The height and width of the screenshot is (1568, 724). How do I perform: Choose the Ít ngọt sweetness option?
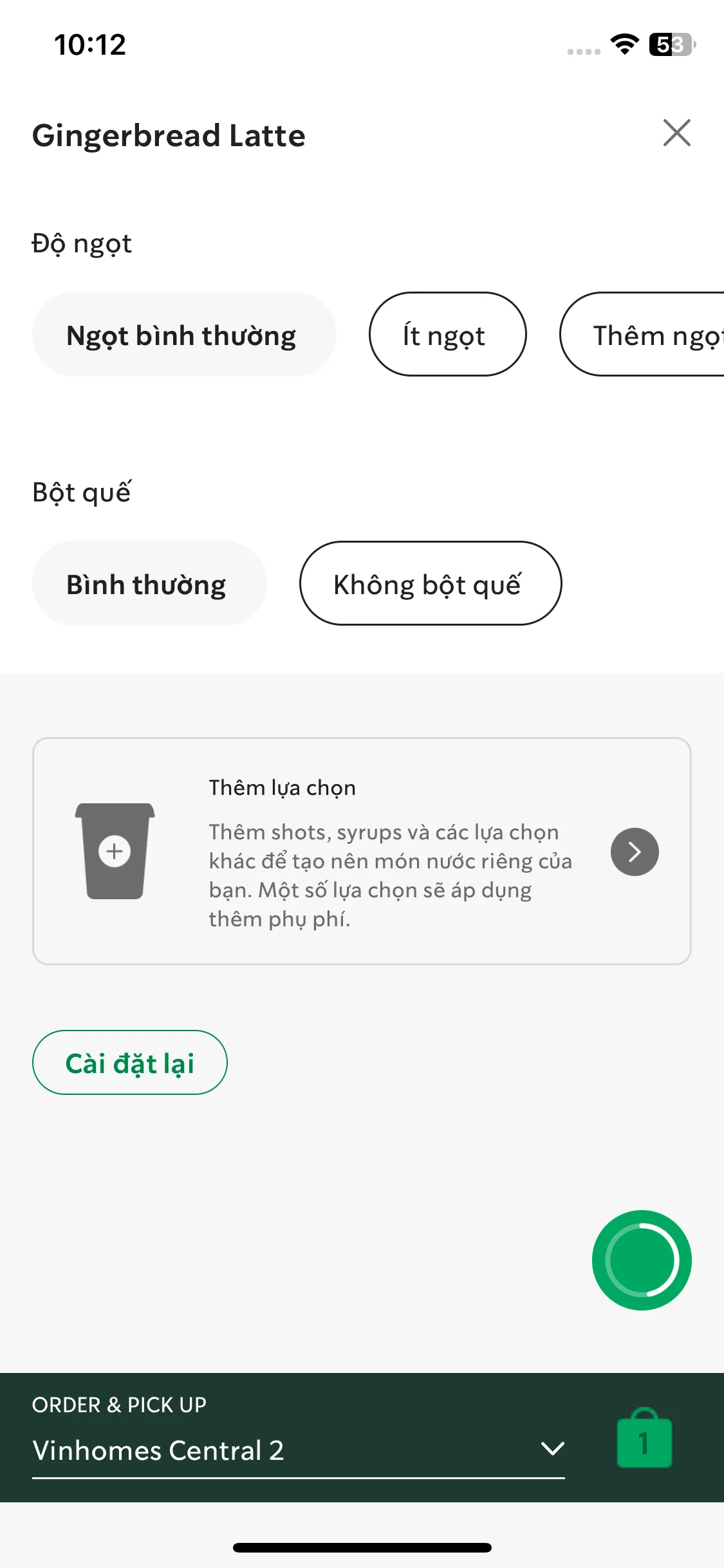[447, 335]
